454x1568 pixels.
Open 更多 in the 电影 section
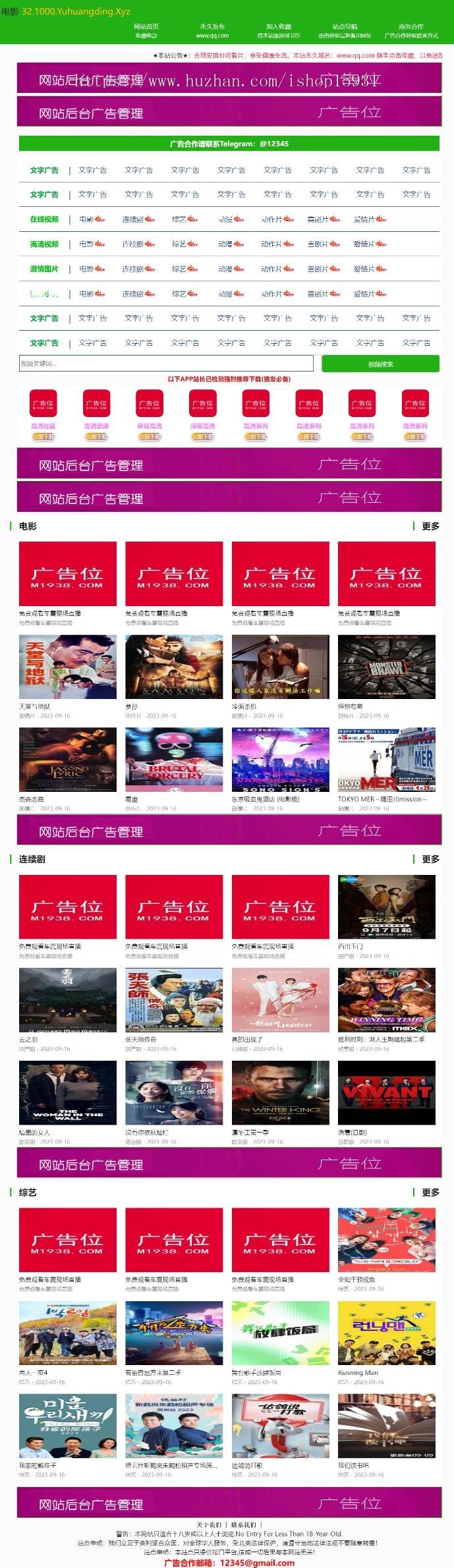click(430, 526)
